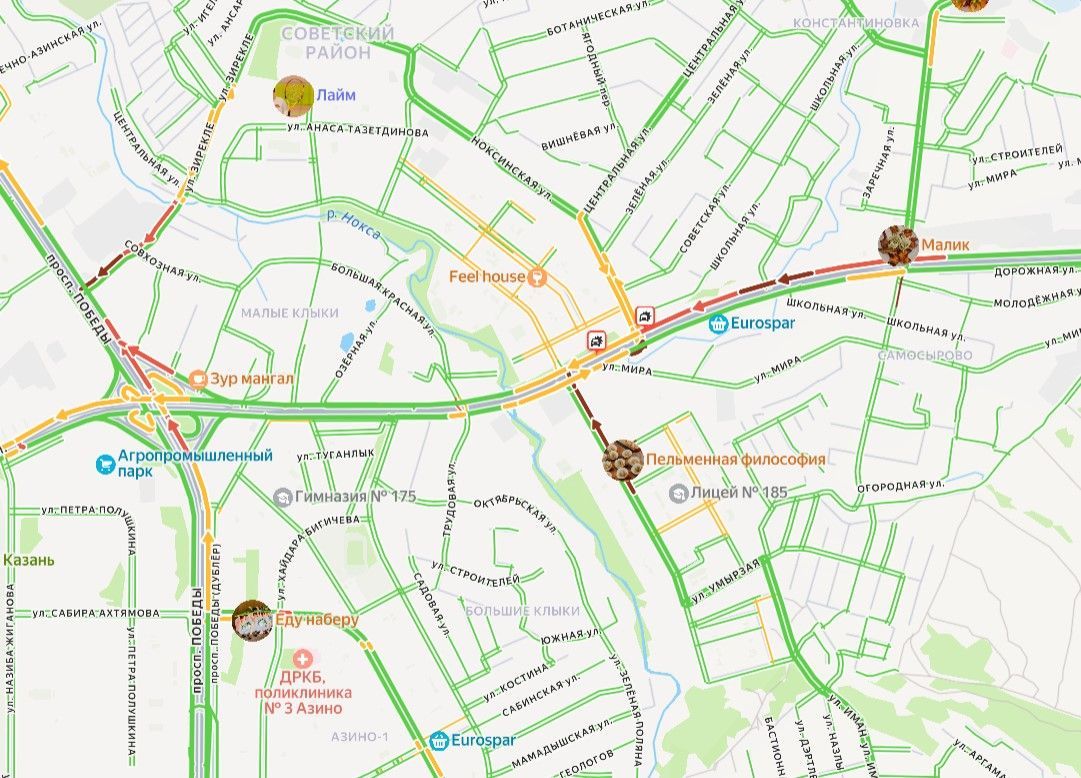Open the Лицей № 185 marker
Screen dimensions: 1081x778
tap(679, 493)
